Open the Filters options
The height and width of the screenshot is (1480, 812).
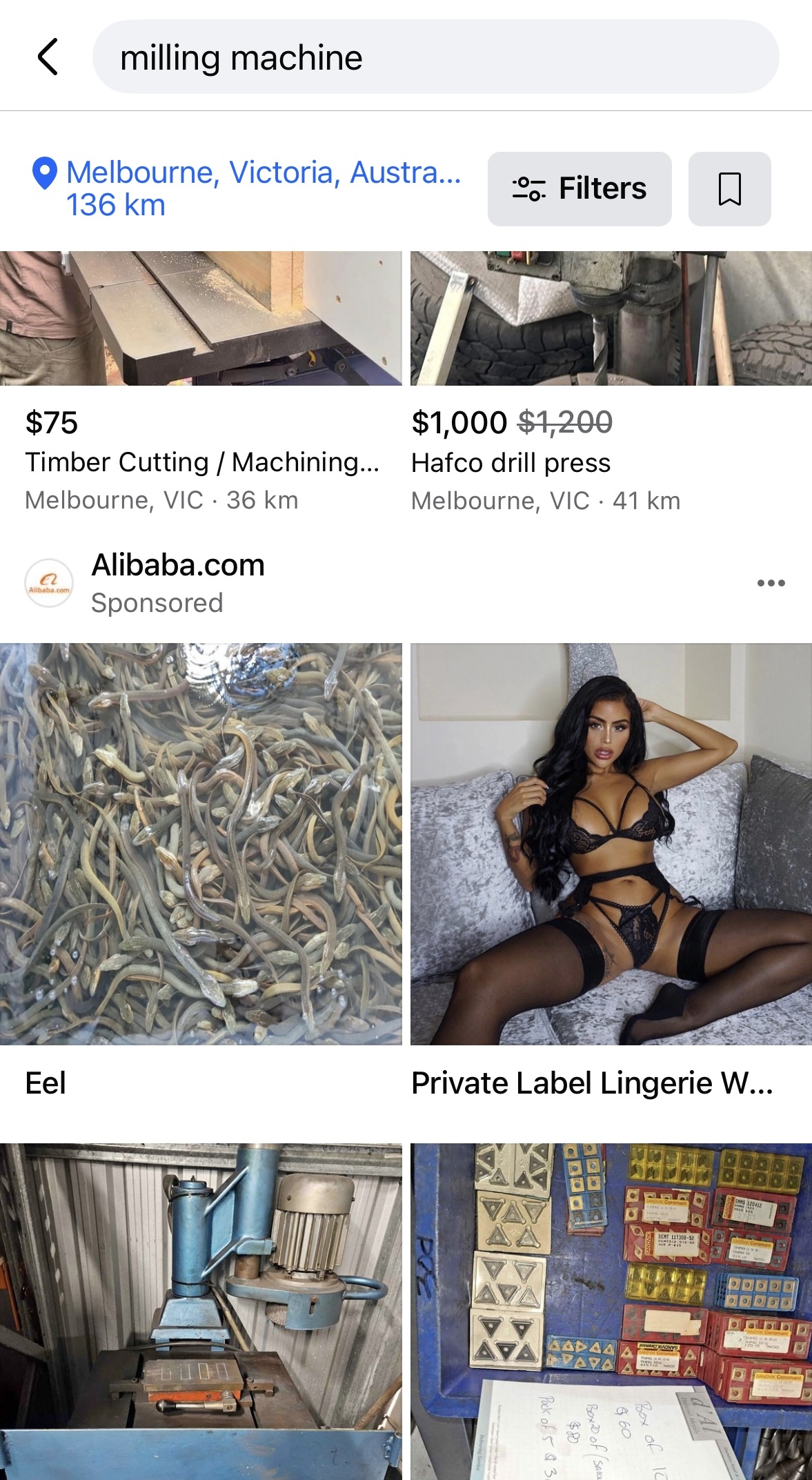point(580,188)
